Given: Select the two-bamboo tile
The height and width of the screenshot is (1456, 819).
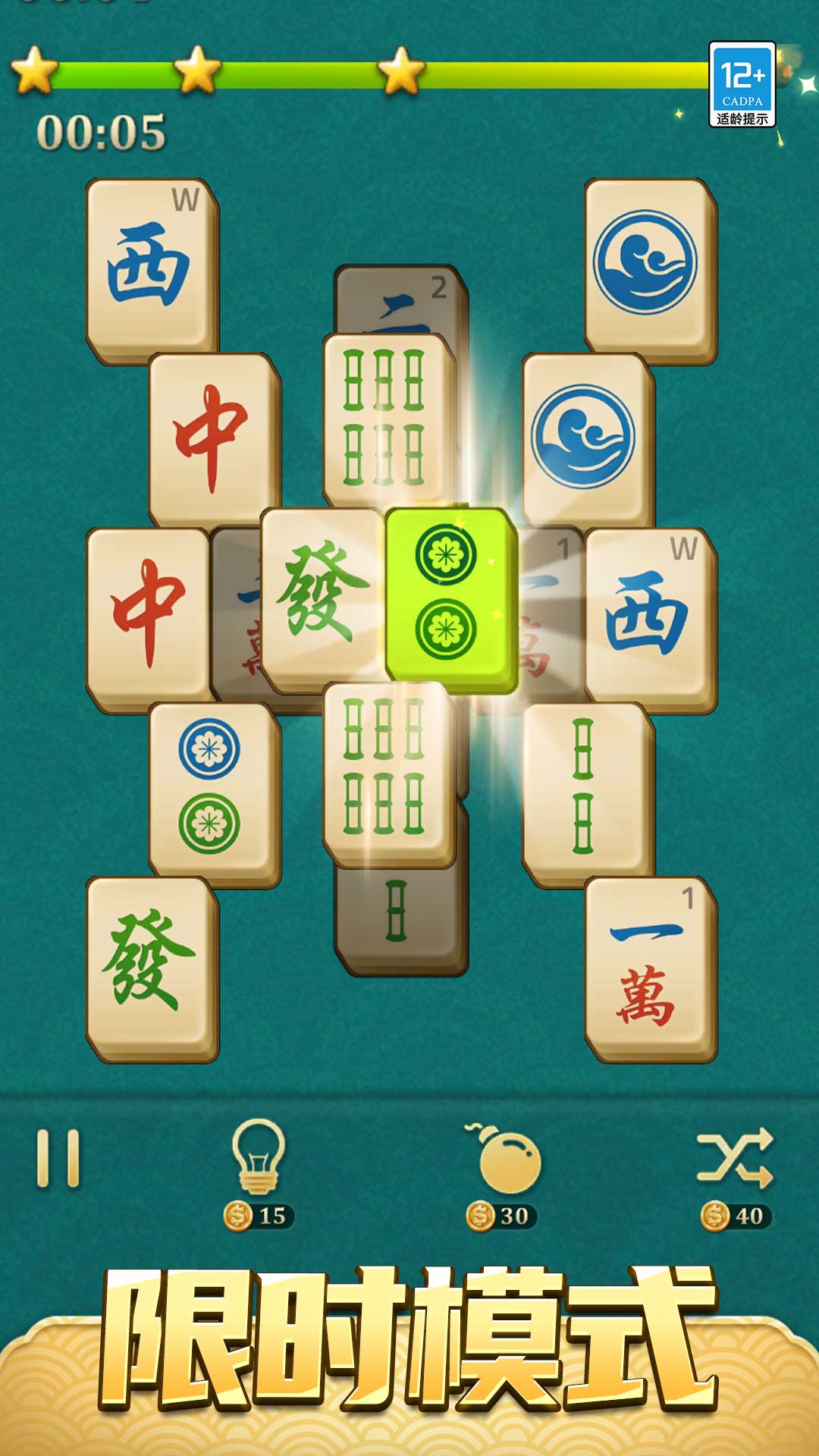Looking at the screenshot, I should pos(586,792).
